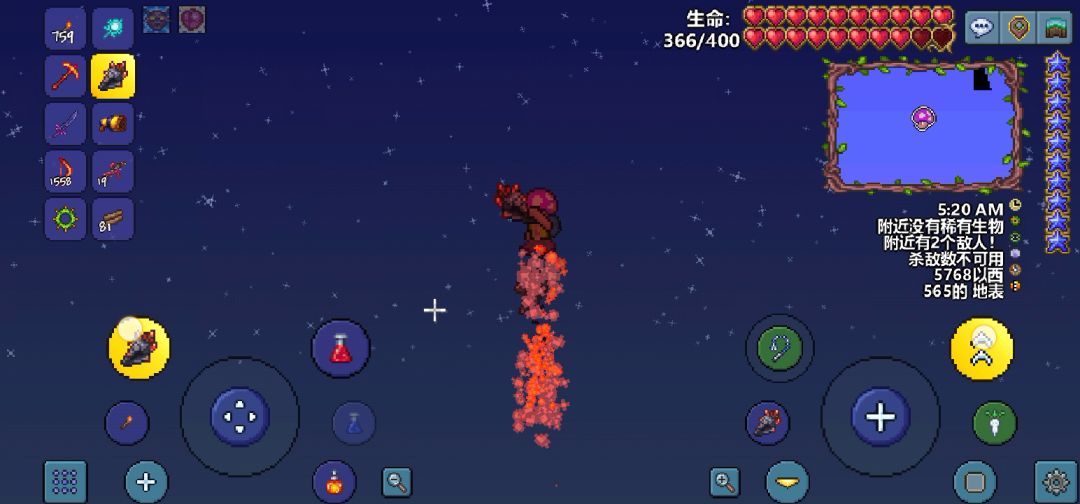Screen dimensions: 1080x504
Task: Use the red healing potion
Action: [x=341, y=349]
